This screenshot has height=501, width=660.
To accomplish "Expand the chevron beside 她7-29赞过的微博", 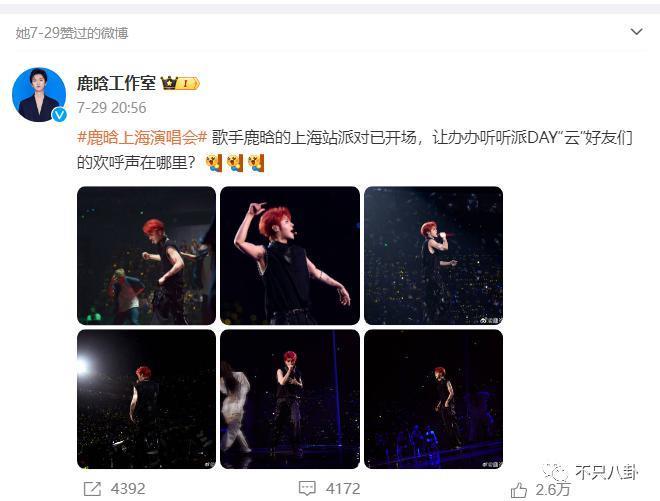I will coord(636,32).
